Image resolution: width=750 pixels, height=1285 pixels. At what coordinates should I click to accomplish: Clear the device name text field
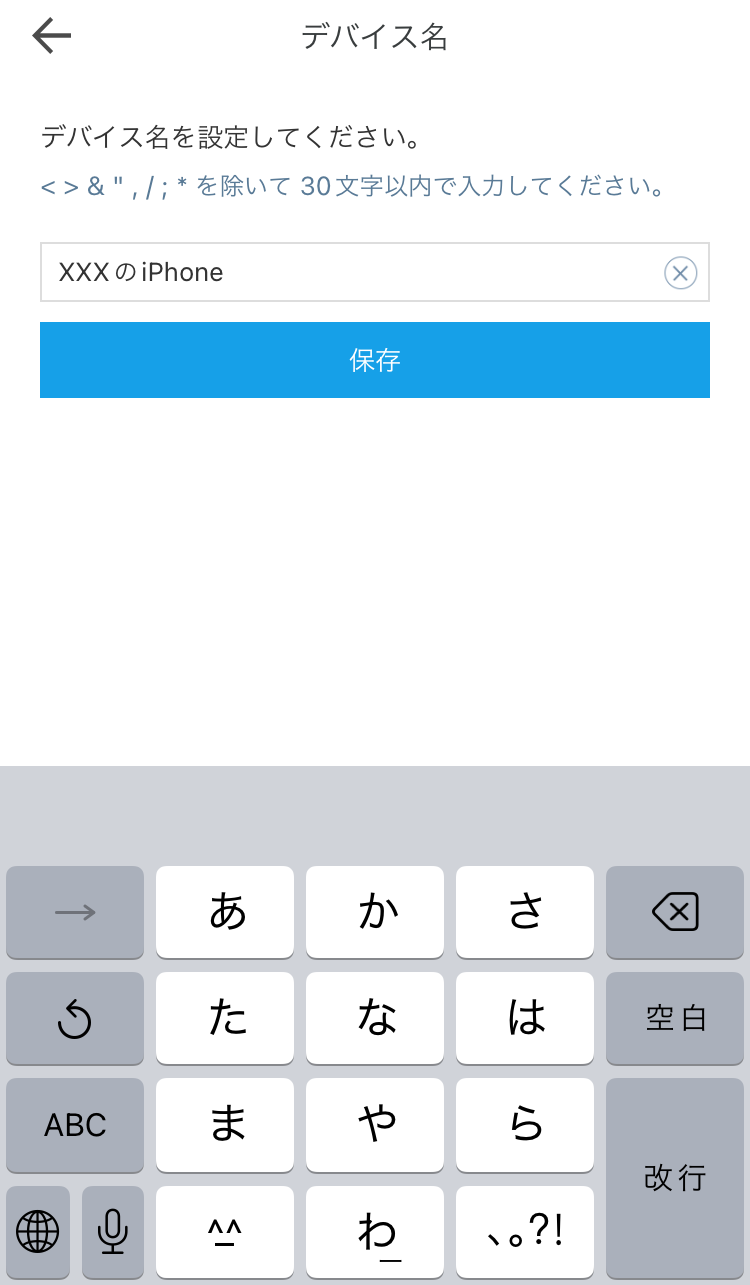[x=680, y=272]
